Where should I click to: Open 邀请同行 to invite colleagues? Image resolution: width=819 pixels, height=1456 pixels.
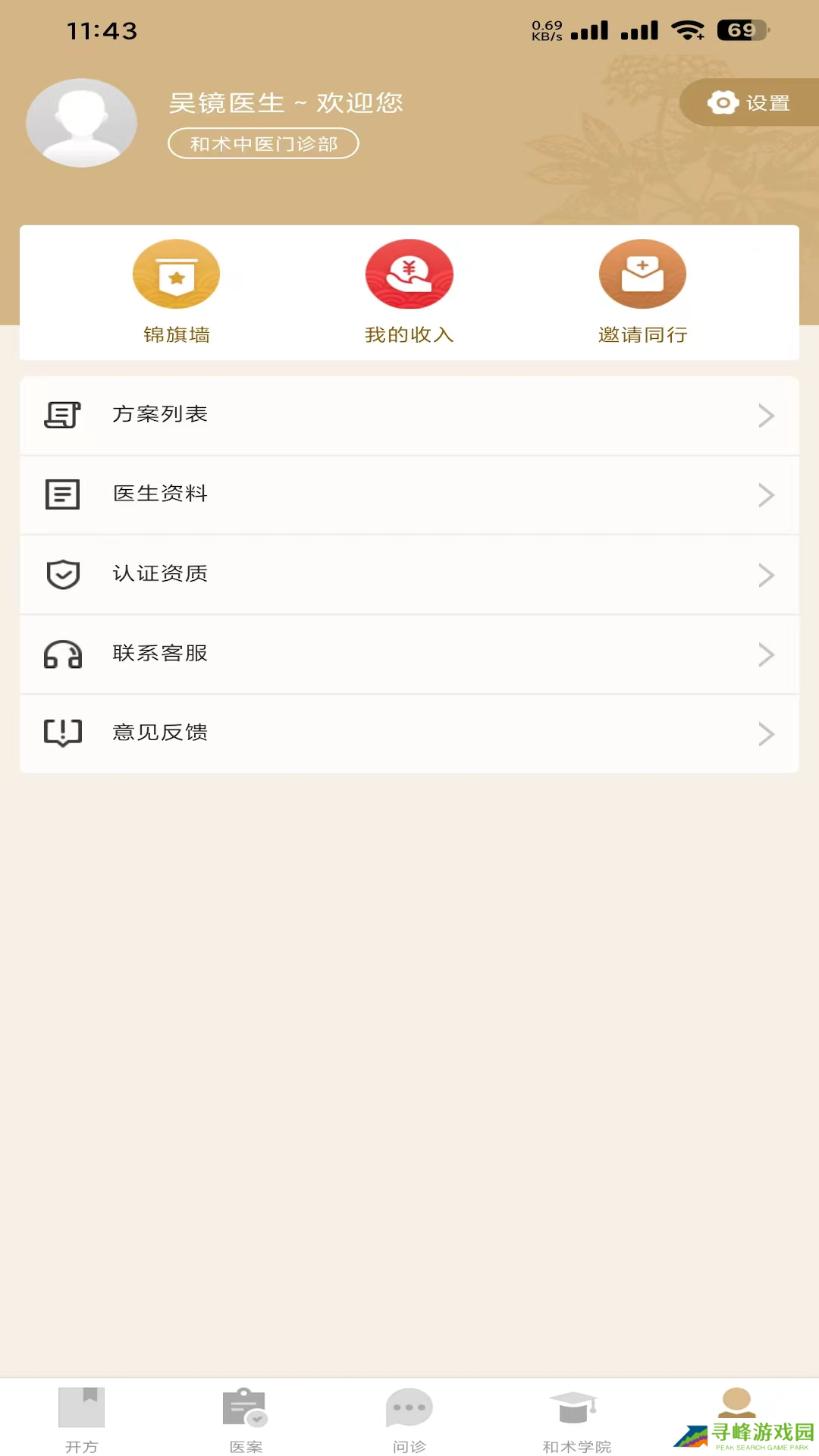pyautogui.click(x=642, y=292)
